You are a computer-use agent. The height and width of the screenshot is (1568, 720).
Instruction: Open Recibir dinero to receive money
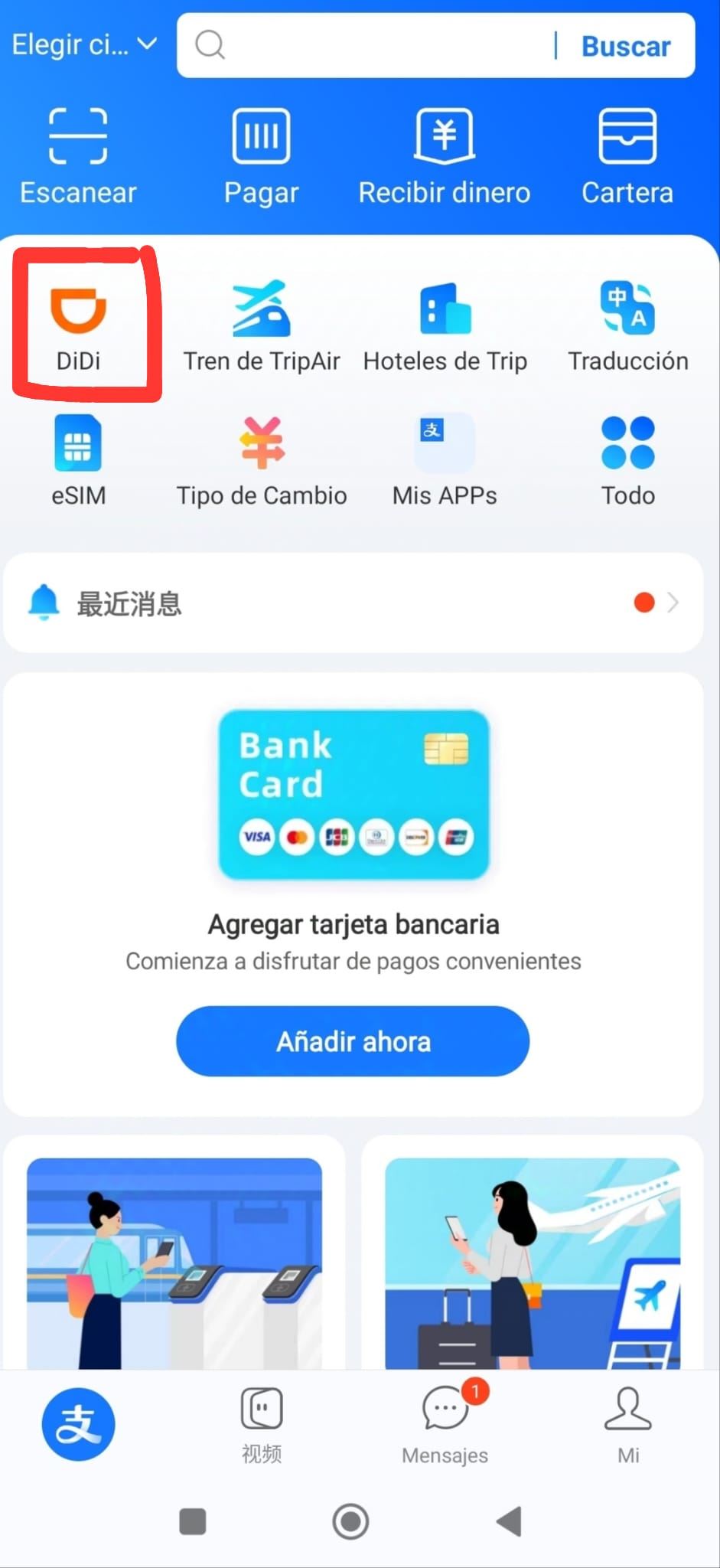(444, 153)
